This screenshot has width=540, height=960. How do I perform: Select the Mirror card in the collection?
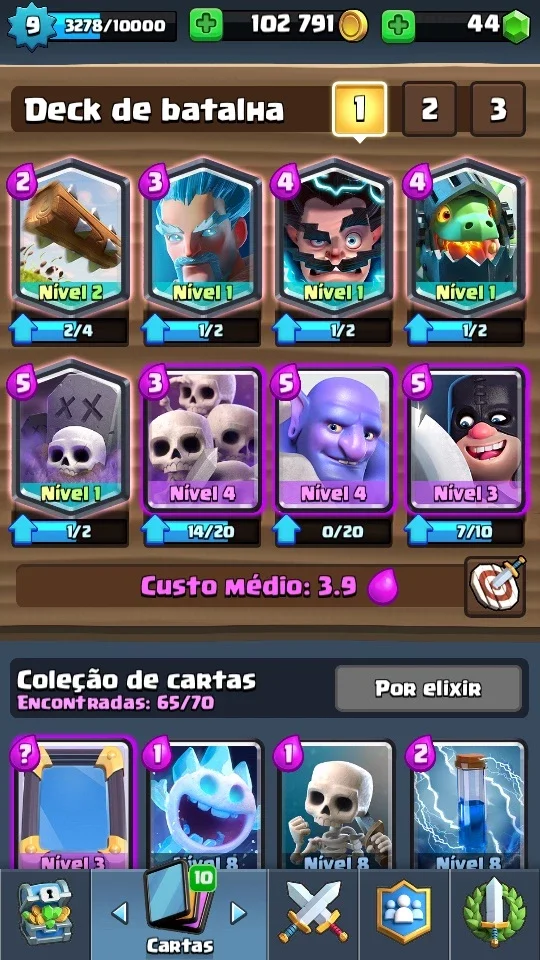(x=73, y=804)
